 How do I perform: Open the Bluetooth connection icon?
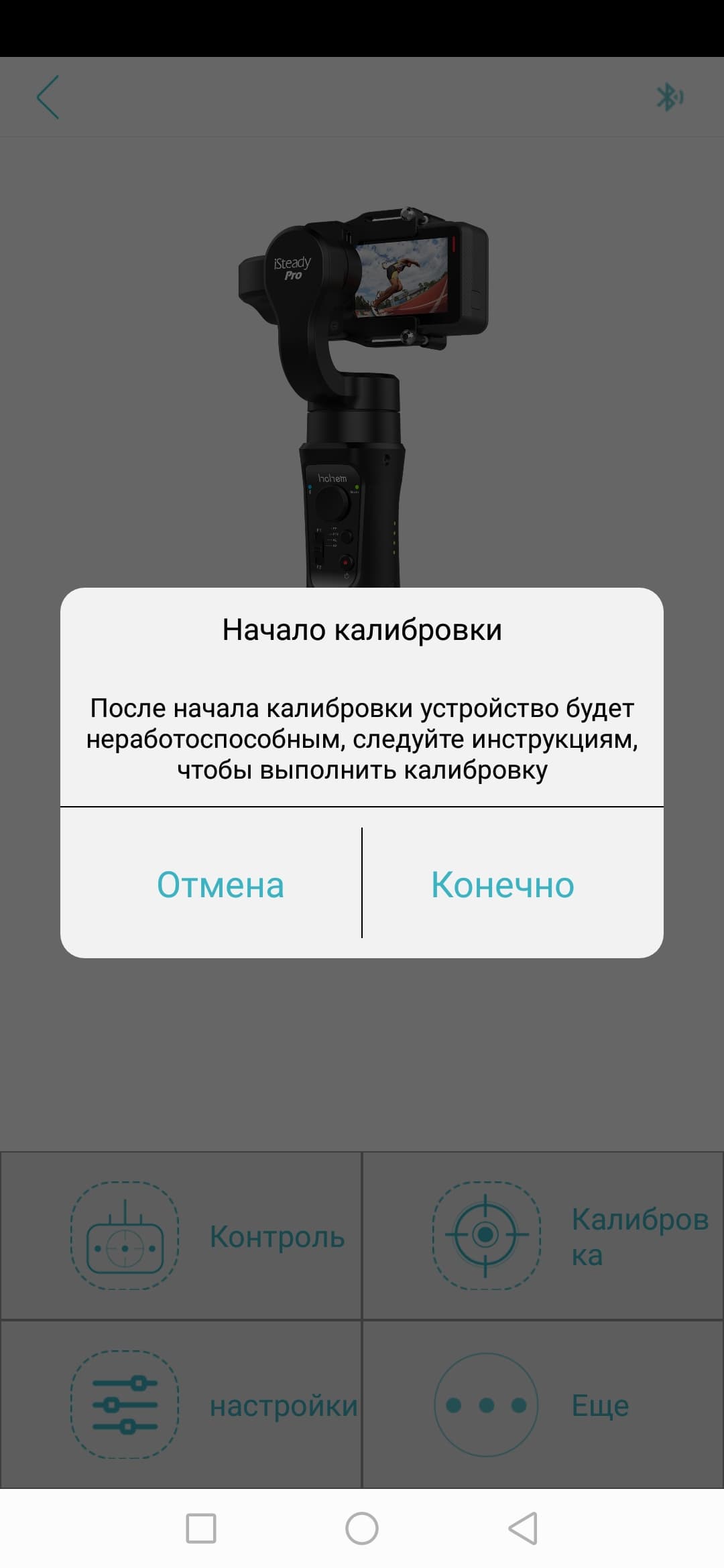[x=669, y=97]
